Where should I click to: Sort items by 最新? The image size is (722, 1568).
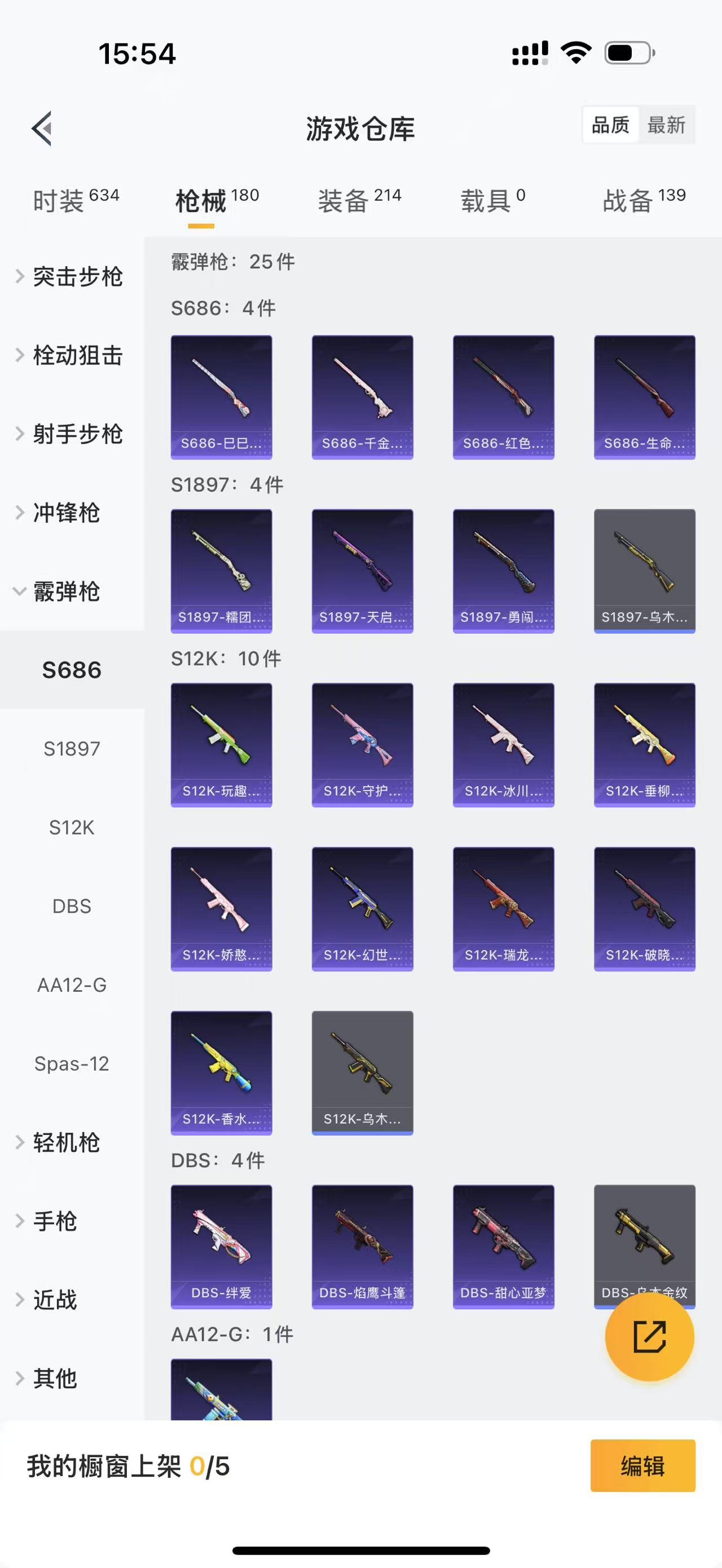click(x=666, y=125)
